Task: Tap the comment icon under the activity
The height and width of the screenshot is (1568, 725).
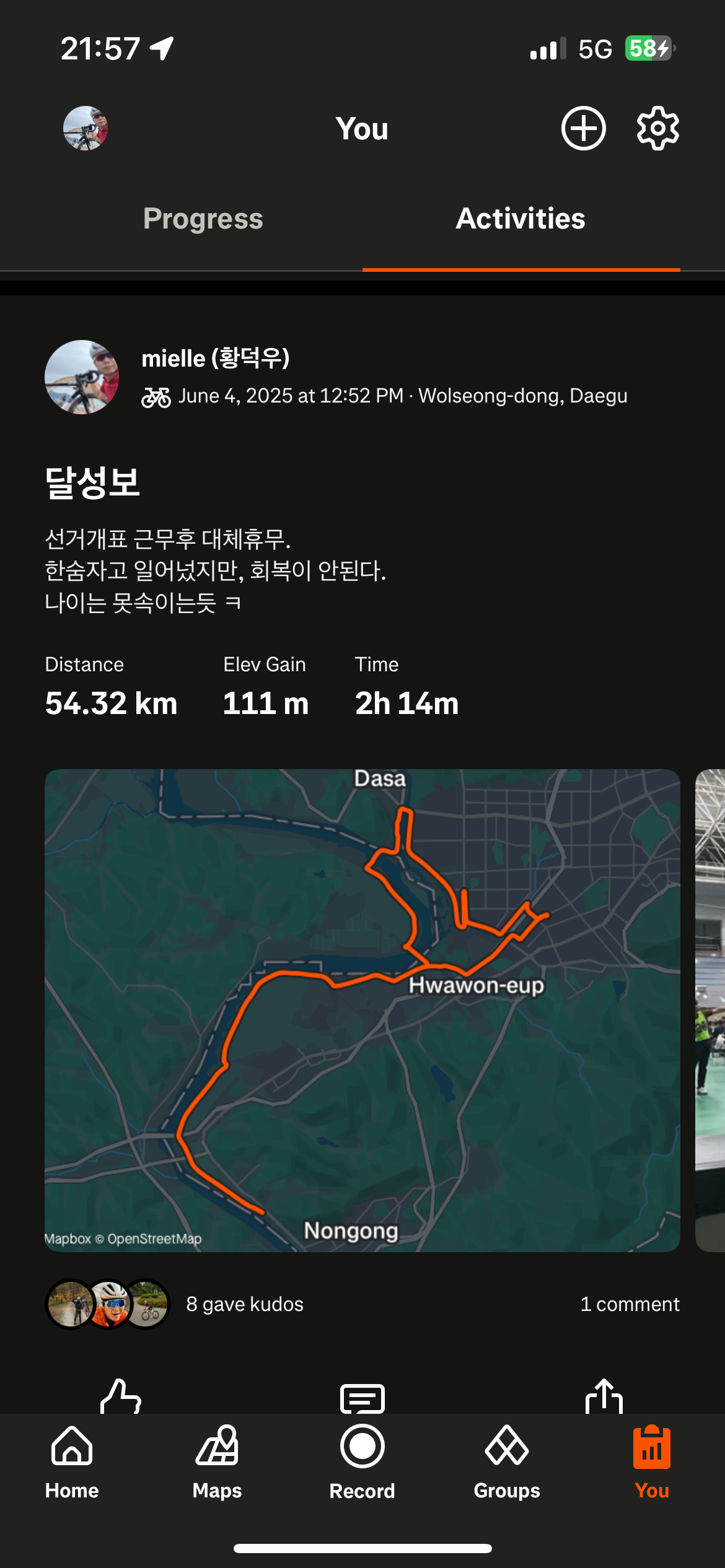Action: [362, 1398]
